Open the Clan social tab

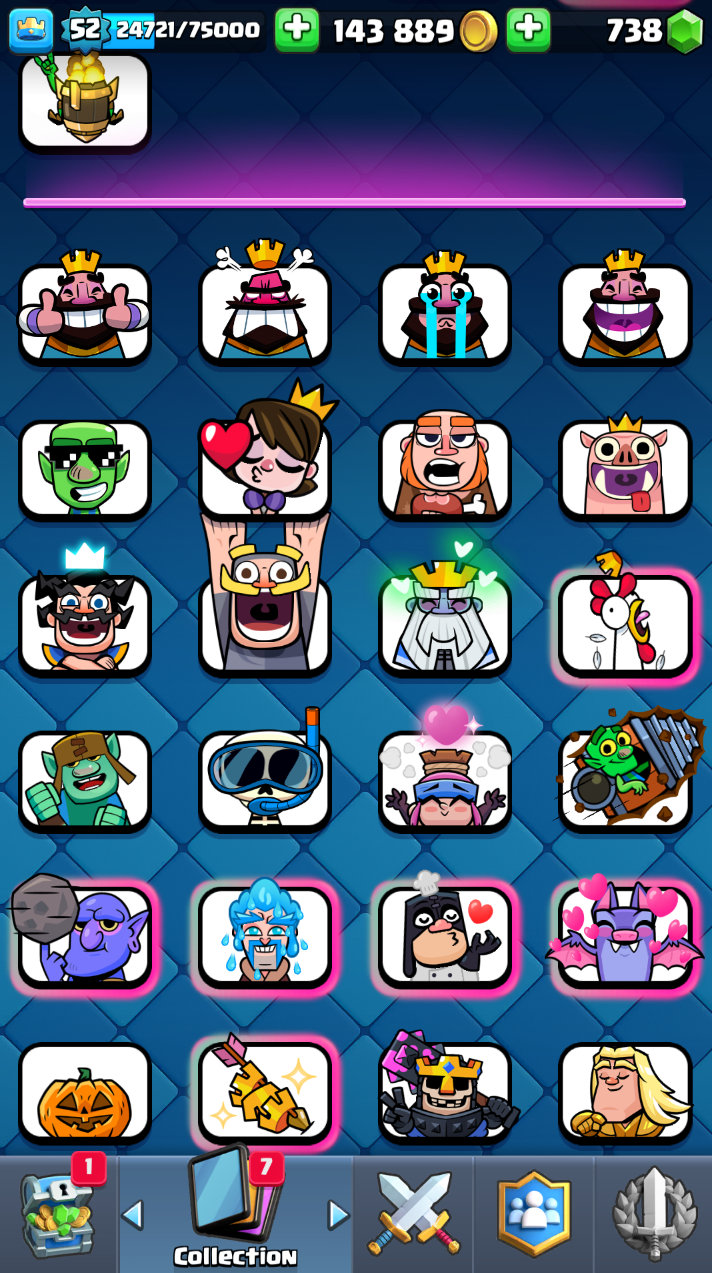click(x=533, y=1215)
